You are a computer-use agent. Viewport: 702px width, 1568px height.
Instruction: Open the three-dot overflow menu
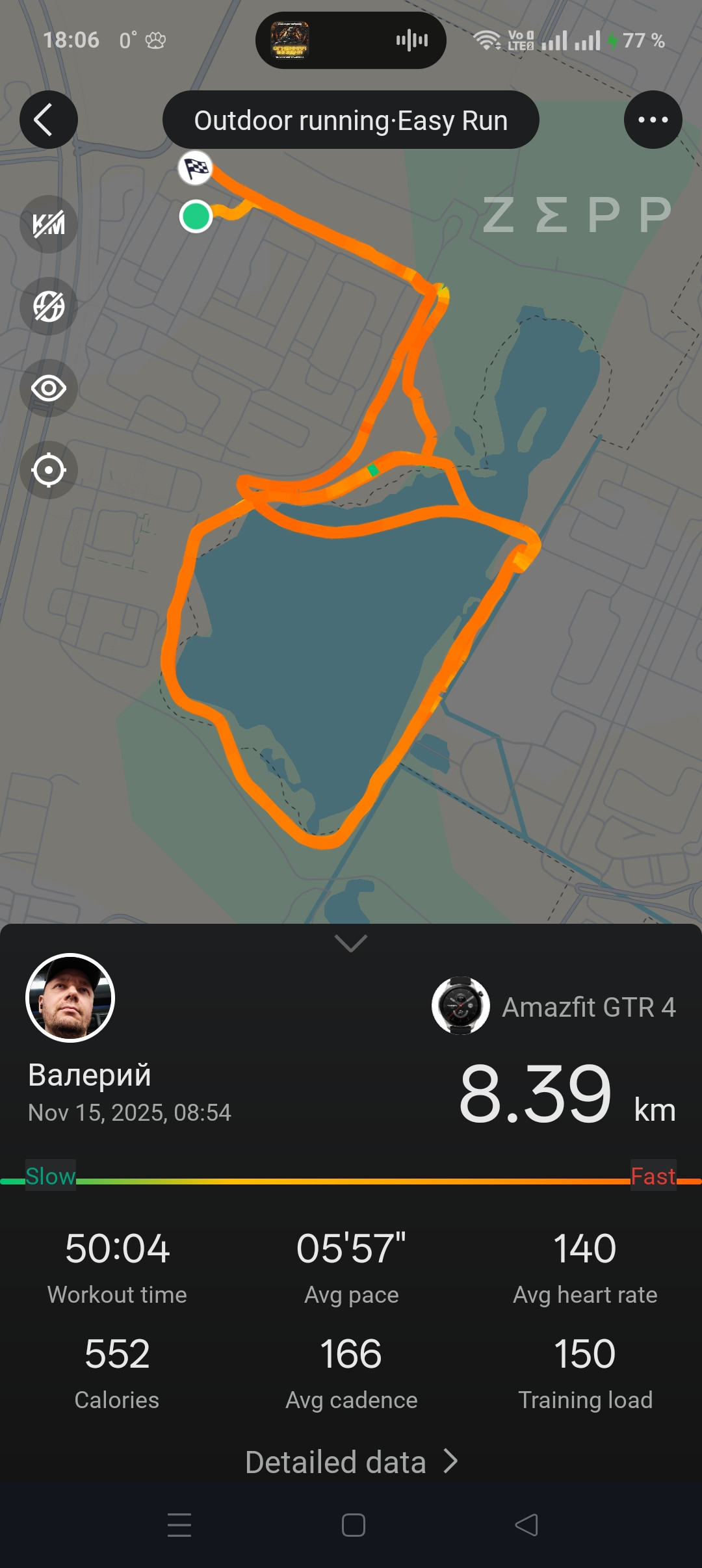pos(653,120)
